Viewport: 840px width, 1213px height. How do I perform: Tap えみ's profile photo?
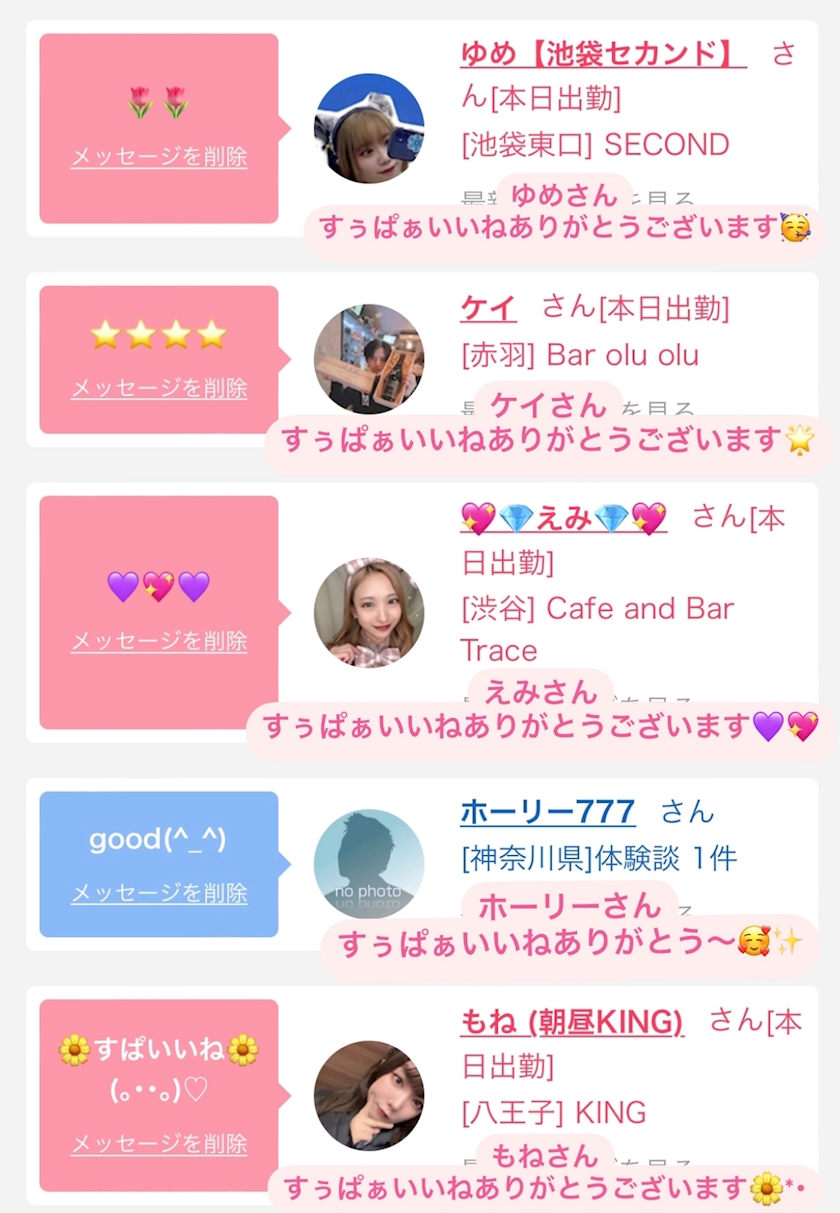click(x=368, y=612)
